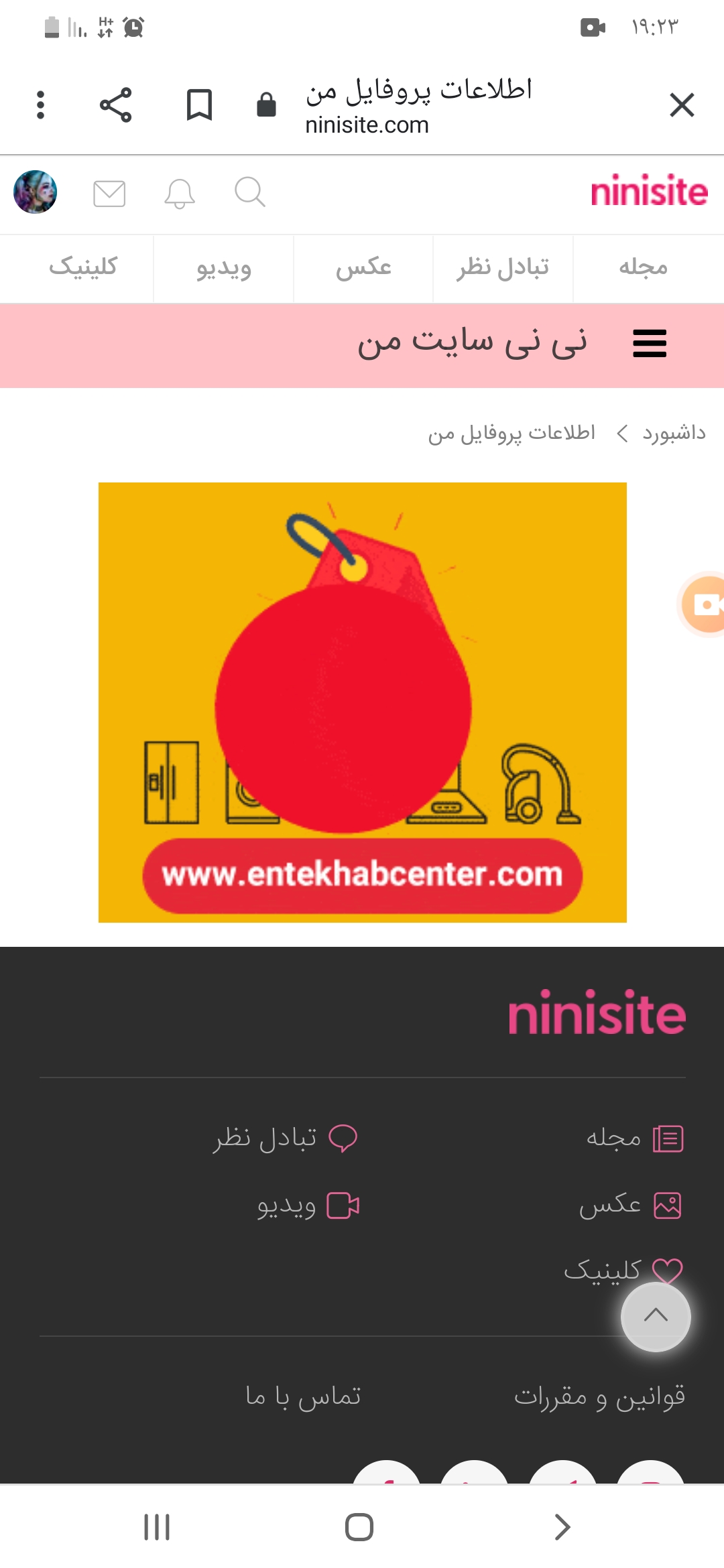
Task: Open تماس با ما in the footer
Action: click(x=303, y=1397)
